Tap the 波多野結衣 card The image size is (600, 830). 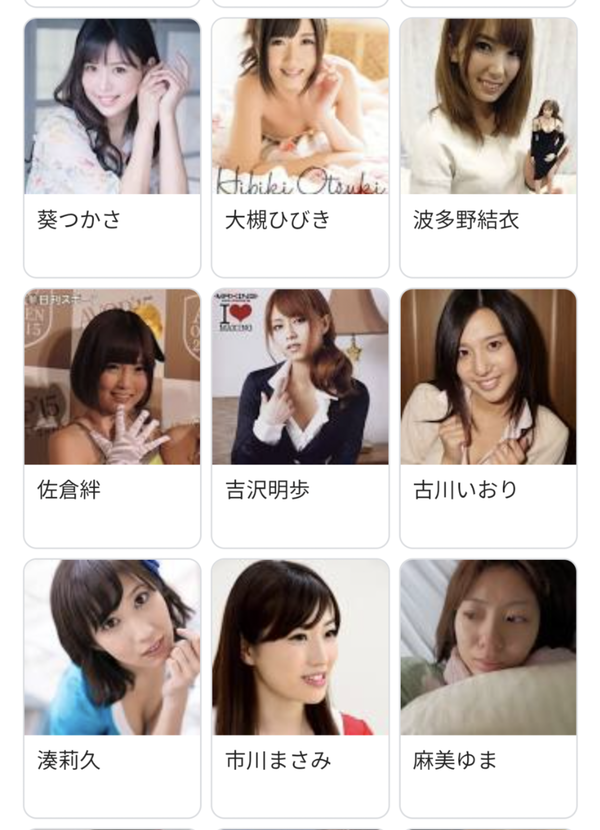tap(488, 147)
